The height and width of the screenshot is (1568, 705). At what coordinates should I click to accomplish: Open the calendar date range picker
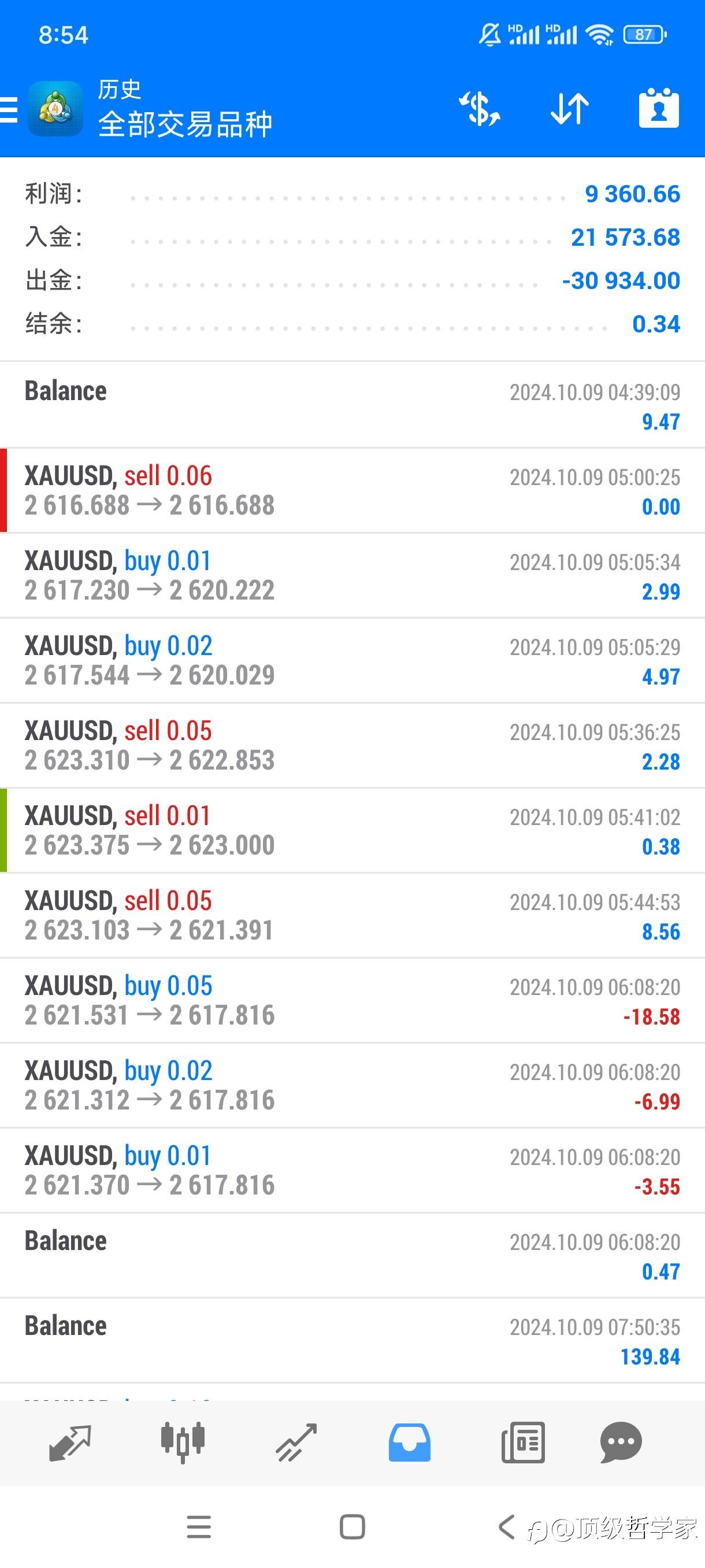pyautogui.click(x=659, y=108)
